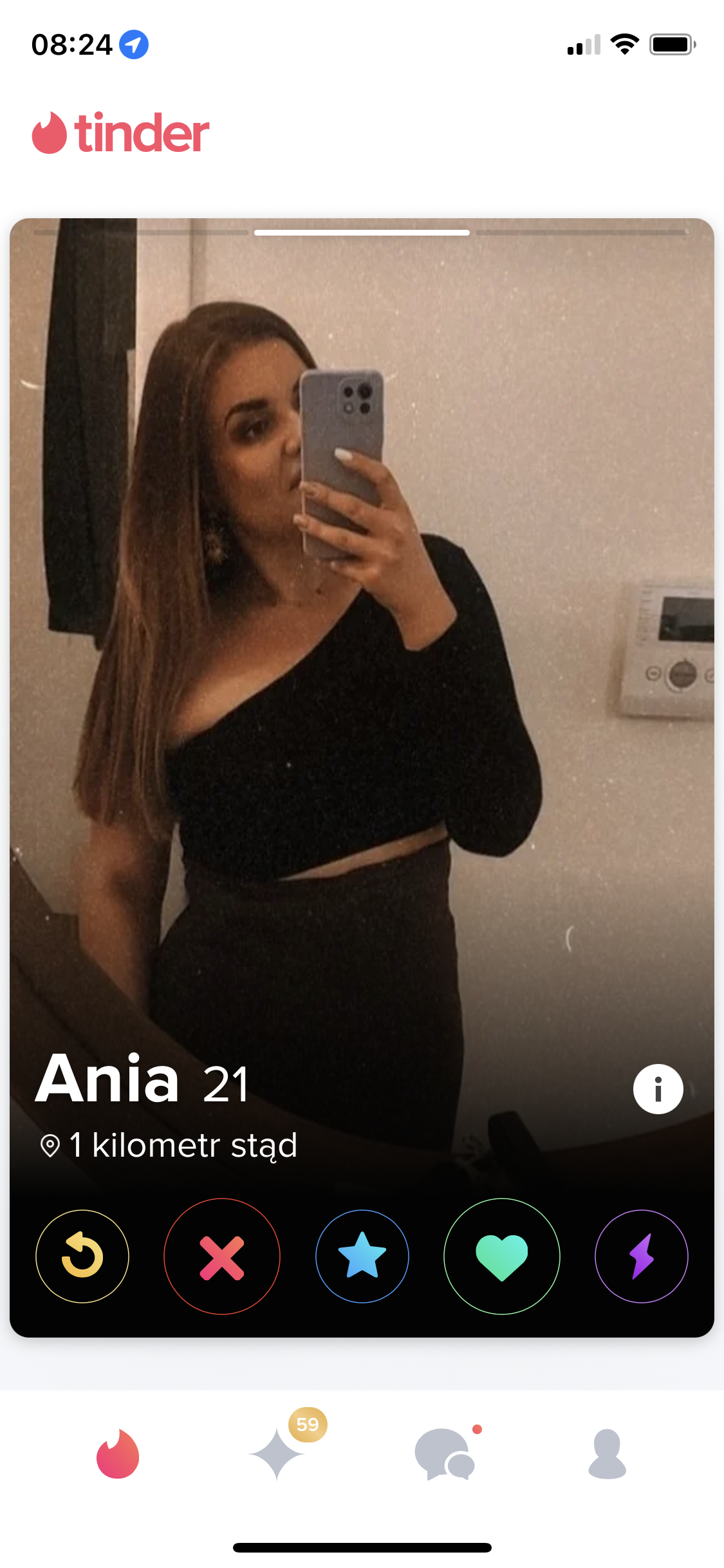The height and width of the screenshot is (1568, 724).
Task: Rewind the last swipe
Action: tap(82, 1256)
